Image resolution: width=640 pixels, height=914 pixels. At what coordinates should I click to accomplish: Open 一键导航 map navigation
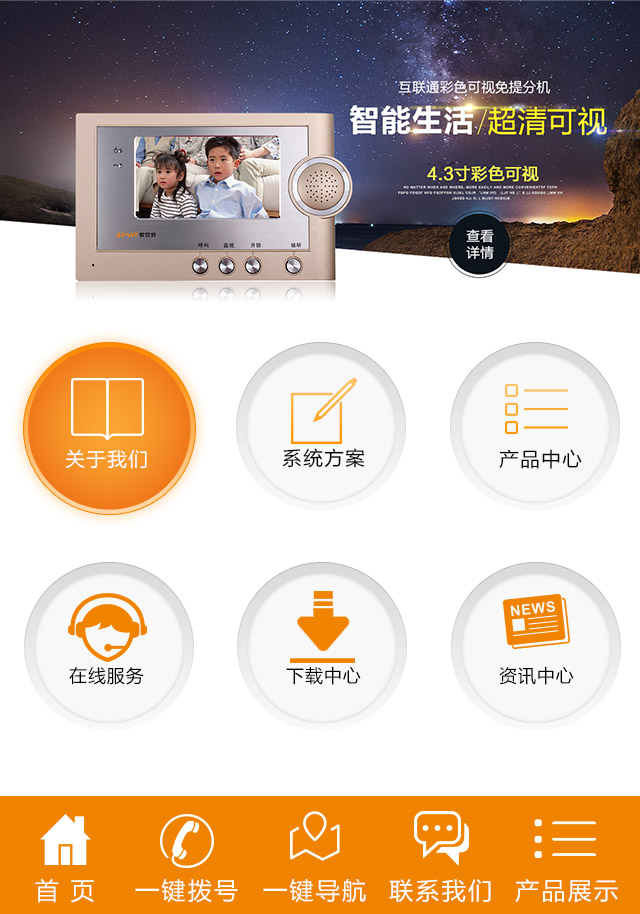point(314,856)
